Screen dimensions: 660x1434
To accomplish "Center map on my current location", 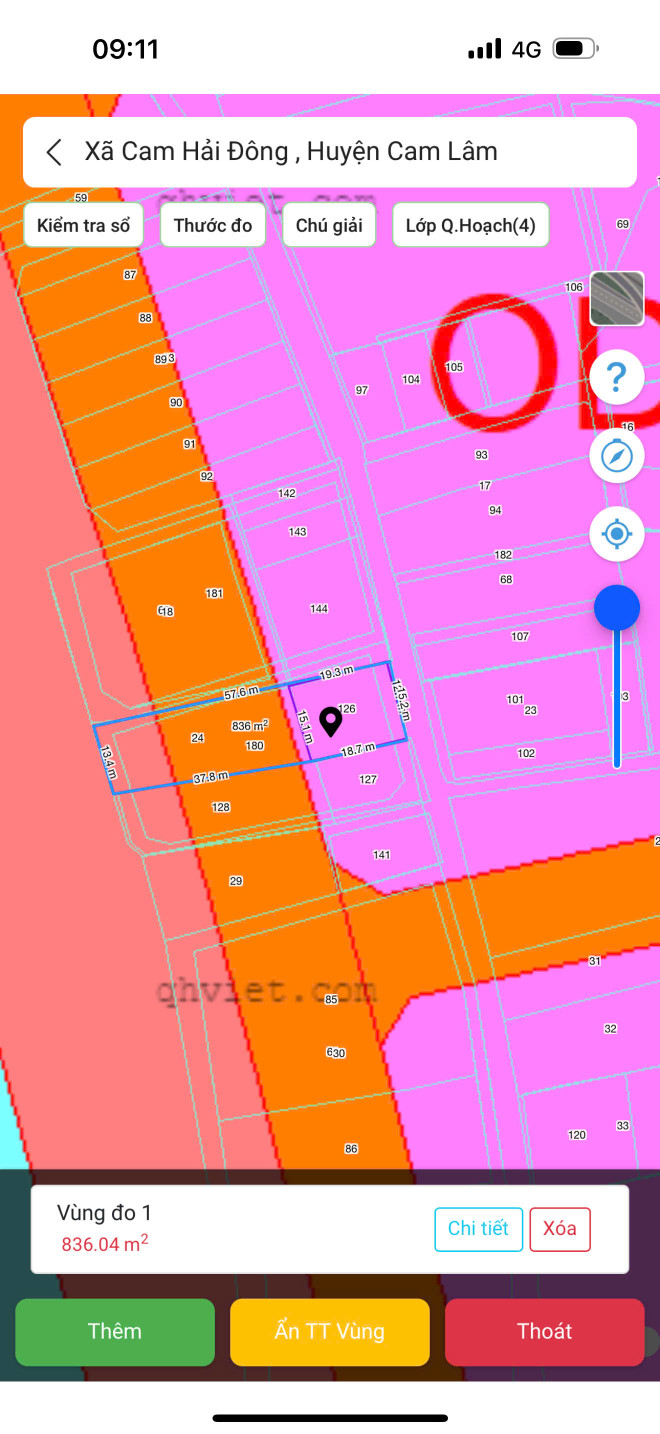I will [616, 534].
